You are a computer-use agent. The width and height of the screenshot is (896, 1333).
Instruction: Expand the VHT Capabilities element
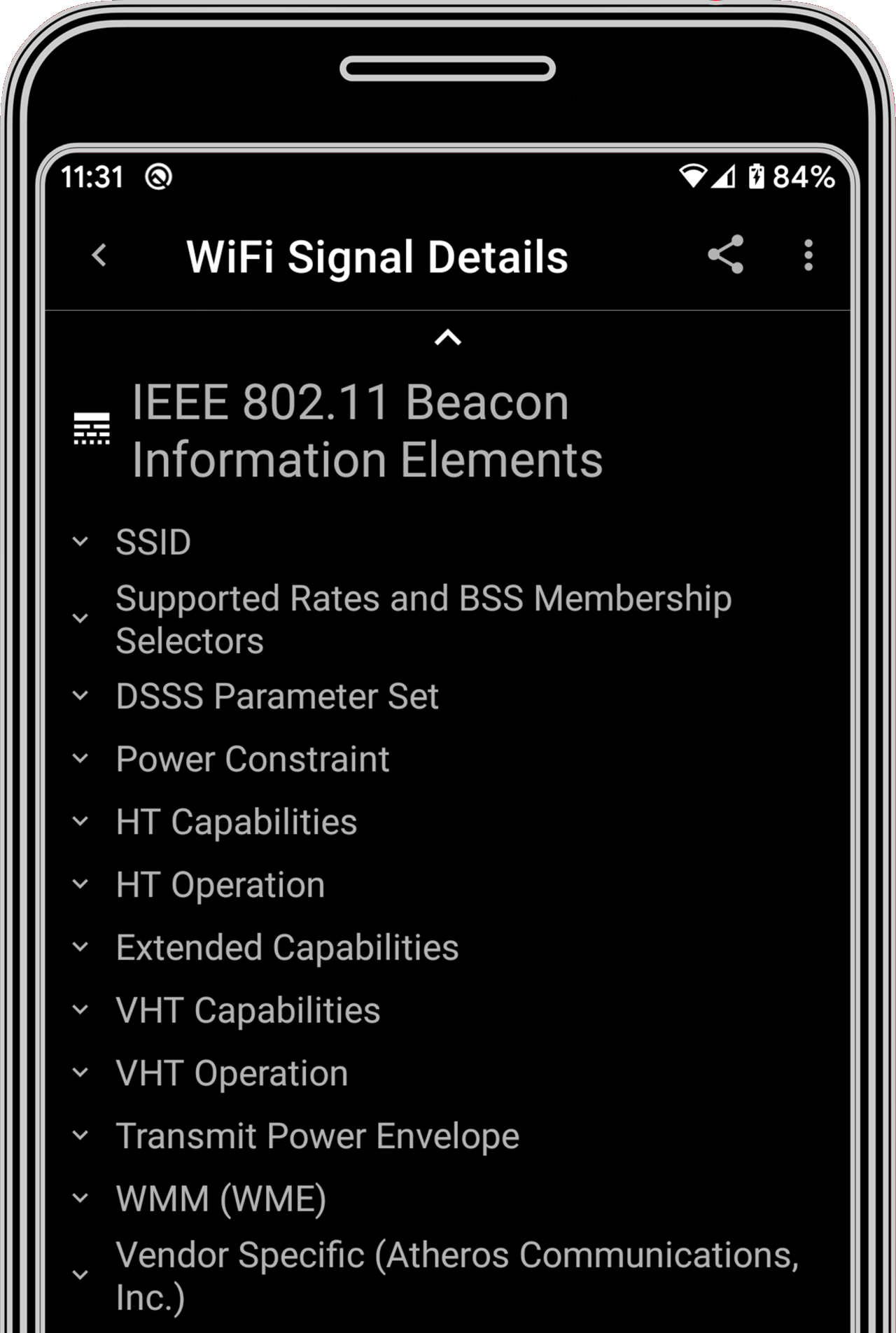(x=247, y=1010)
